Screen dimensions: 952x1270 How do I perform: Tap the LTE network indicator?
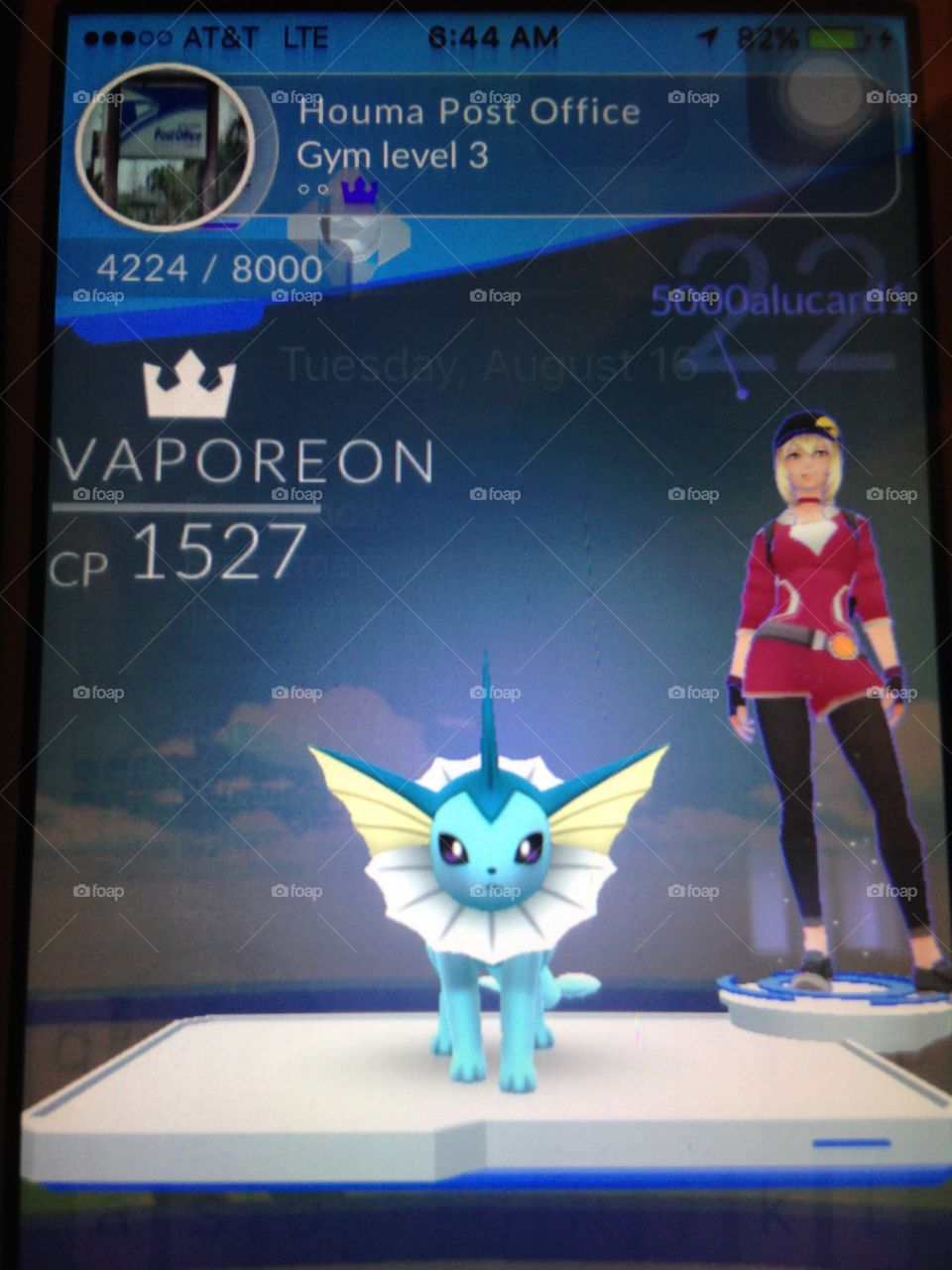[x=302, y=36]
